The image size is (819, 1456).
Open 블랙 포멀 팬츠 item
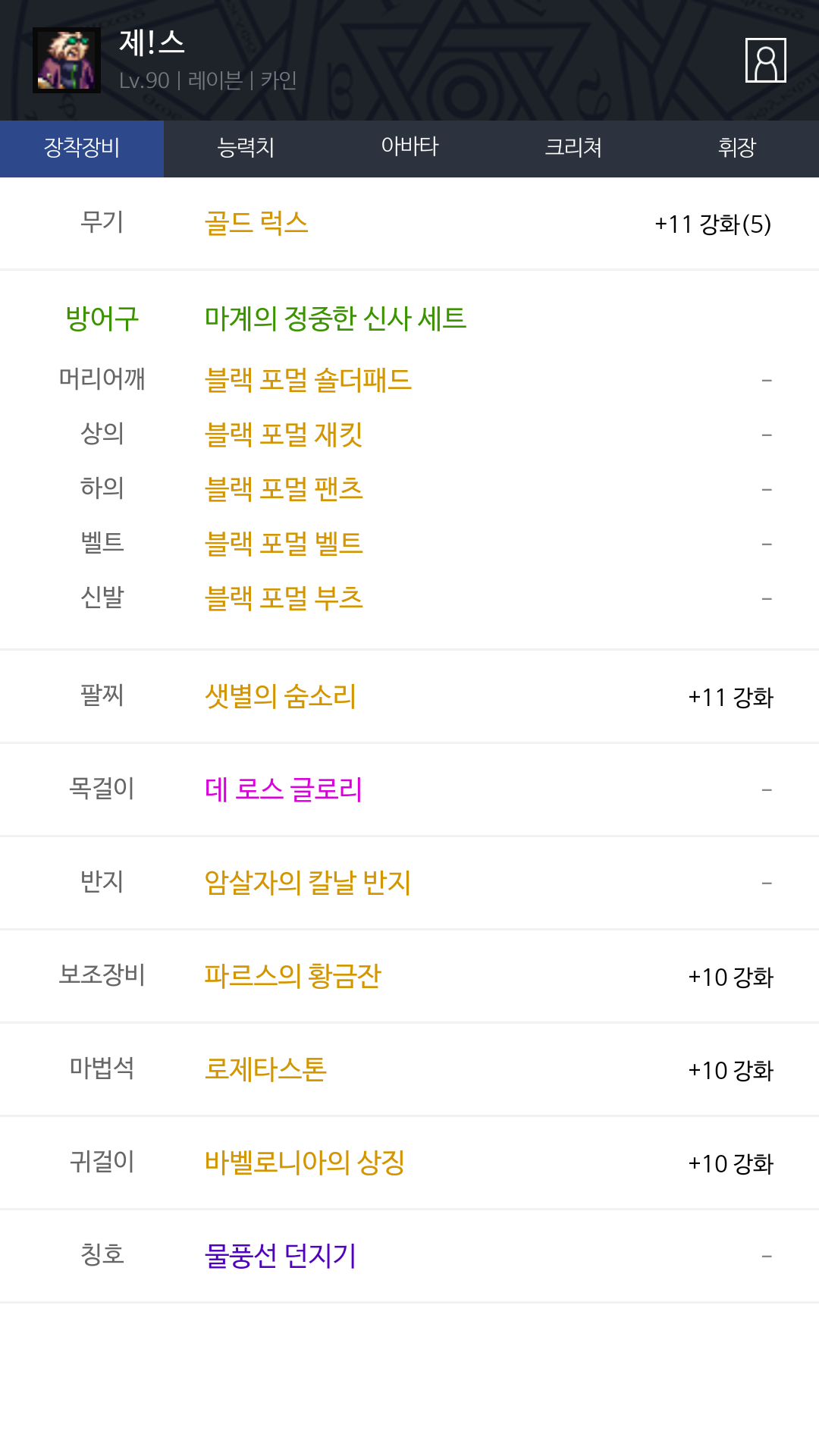(284, 489)
